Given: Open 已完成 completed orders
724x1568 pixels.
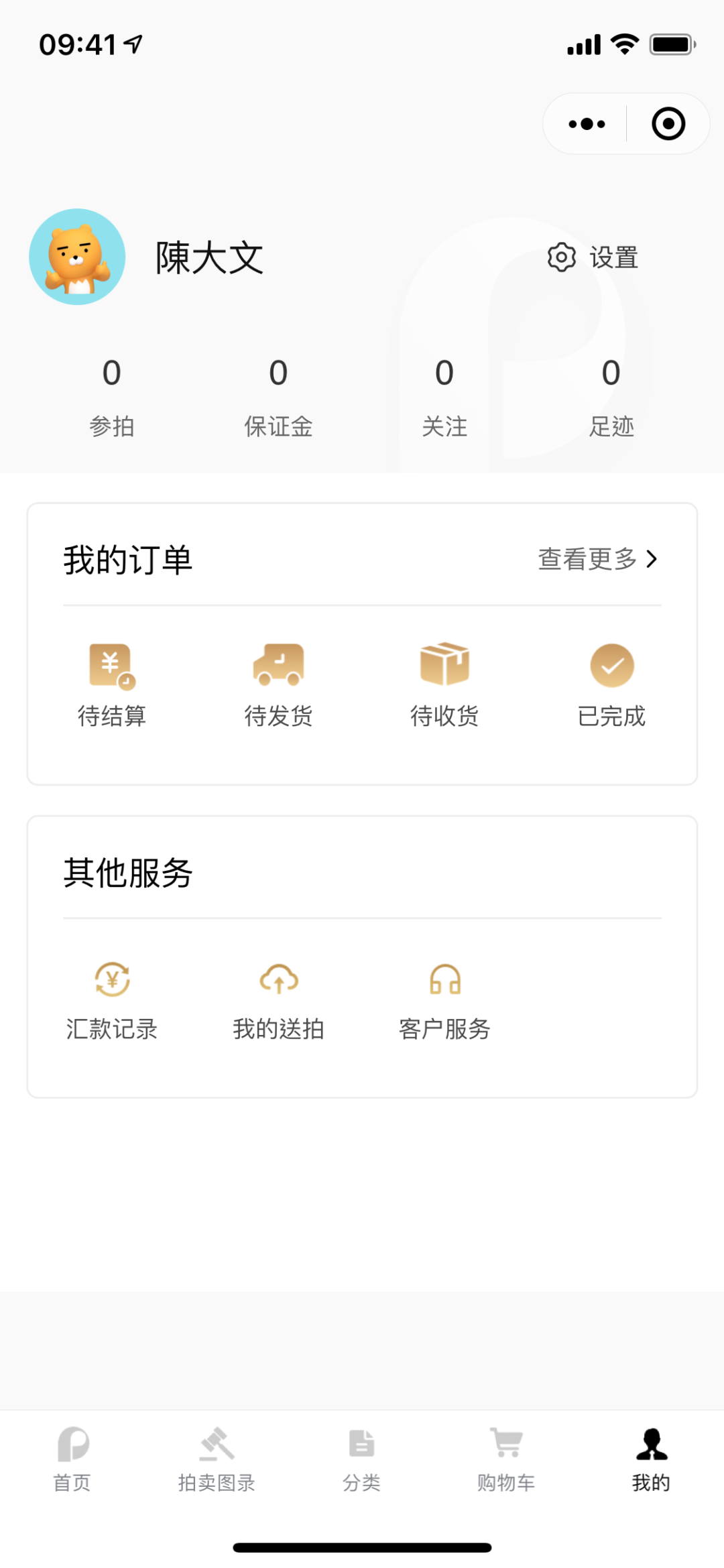Looking at the screenshot, I should coord(611,684).
